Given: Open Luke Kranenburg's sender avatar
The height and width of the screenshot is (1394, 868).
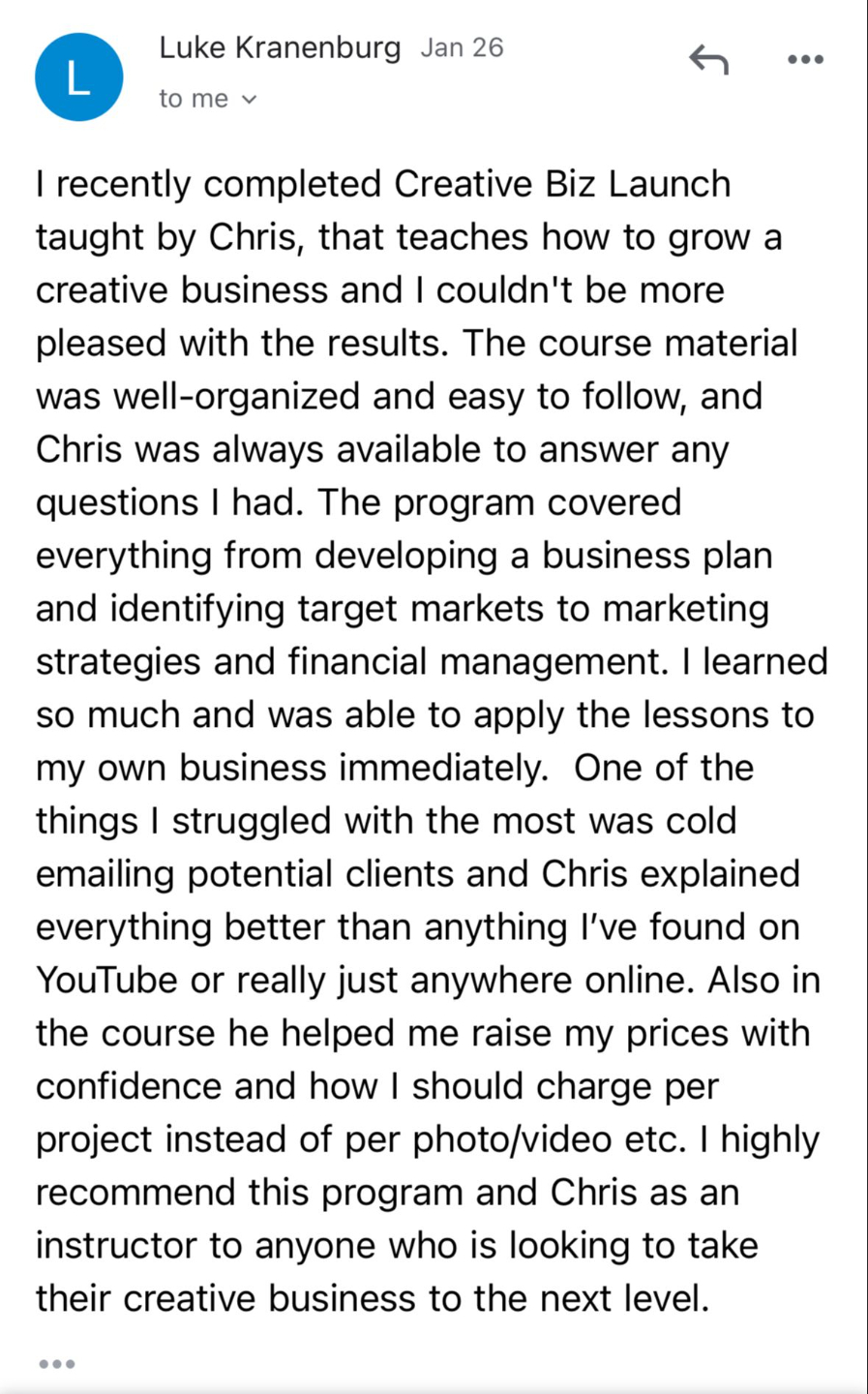Looking at the screenshot, I should click(x=79, y=77).
